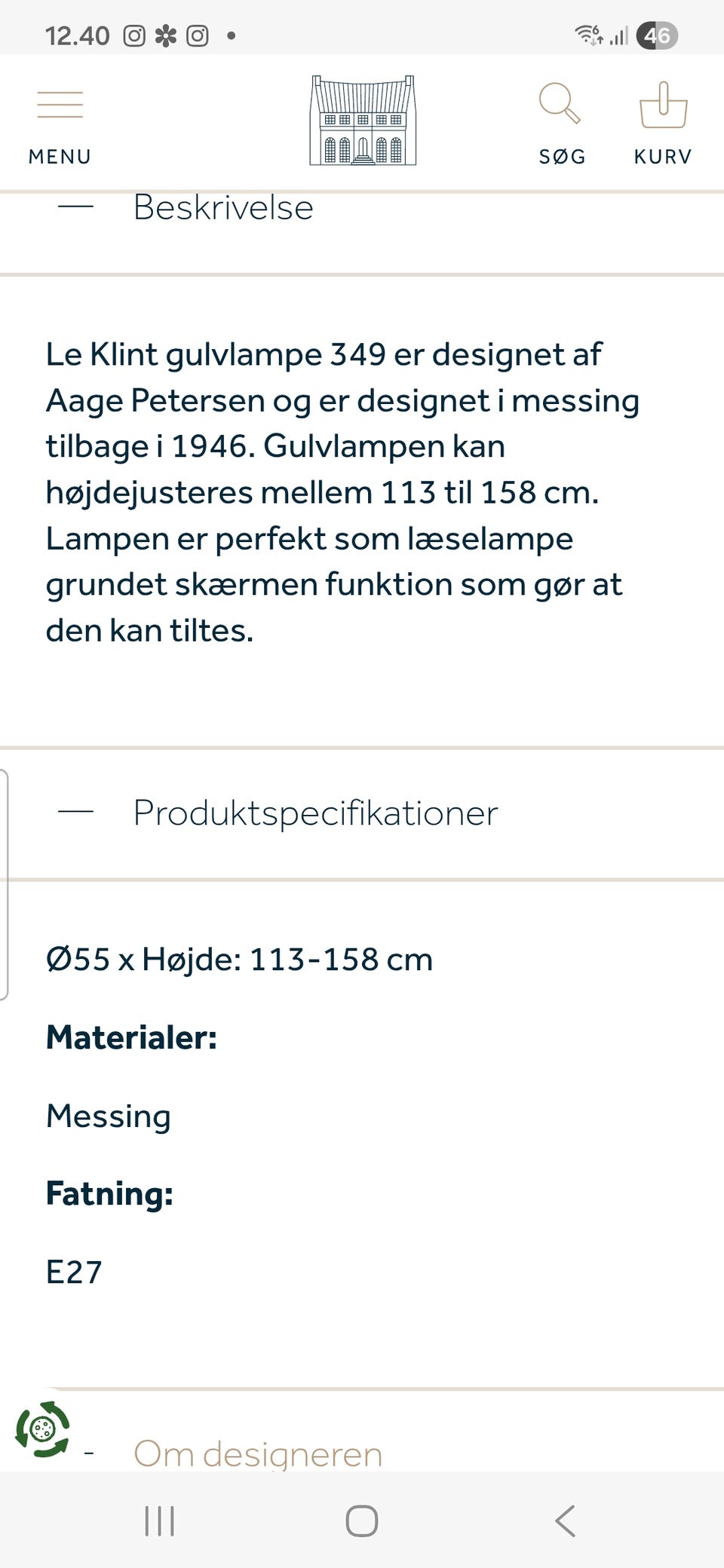Tap the Android home navigation button
This screenshot has height=1568, width=724.
point(361,1521)
